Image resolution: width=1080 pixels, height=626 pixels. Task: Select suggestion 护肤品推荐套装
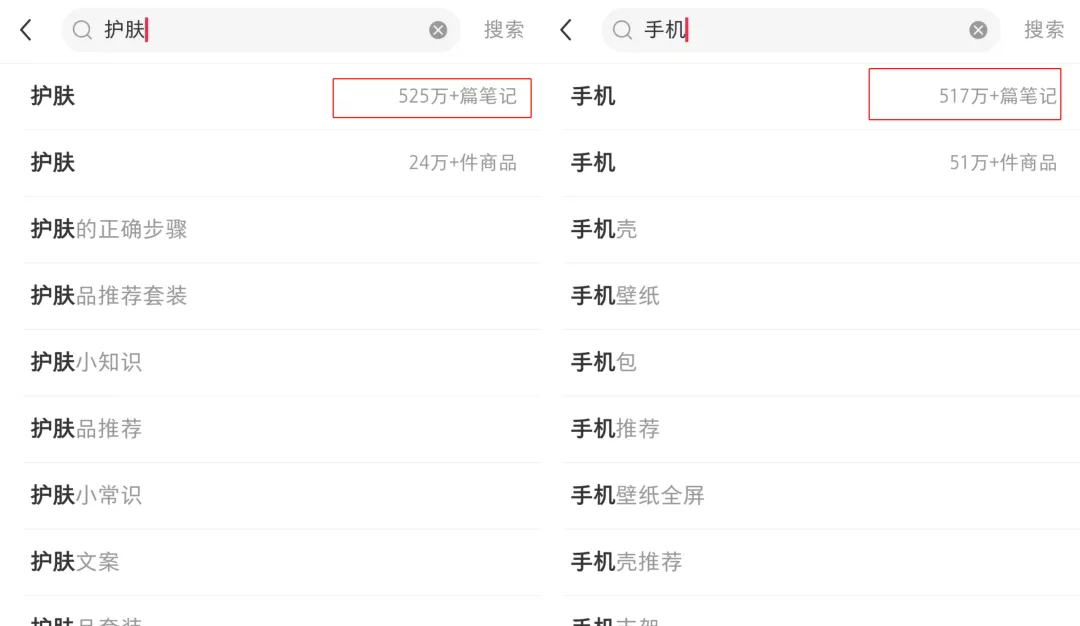click(x=110, y=296)
